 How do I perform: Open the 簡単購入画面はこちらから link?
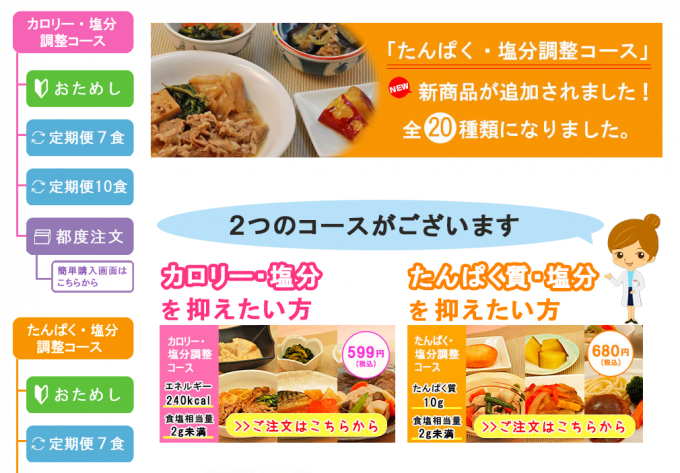[85, 276]
